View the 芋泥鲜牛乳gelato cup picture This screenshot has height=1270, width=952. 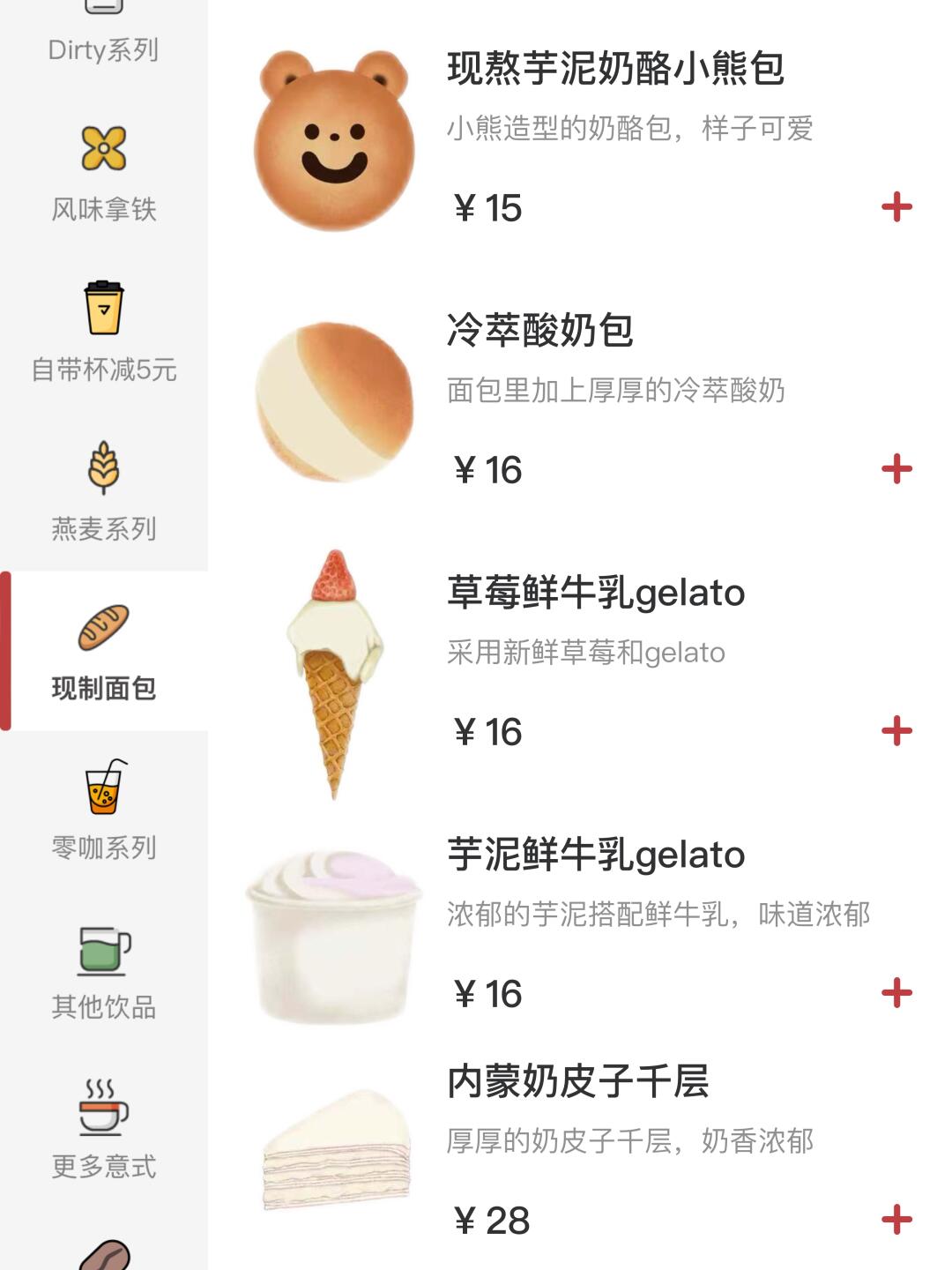point(334,937)
